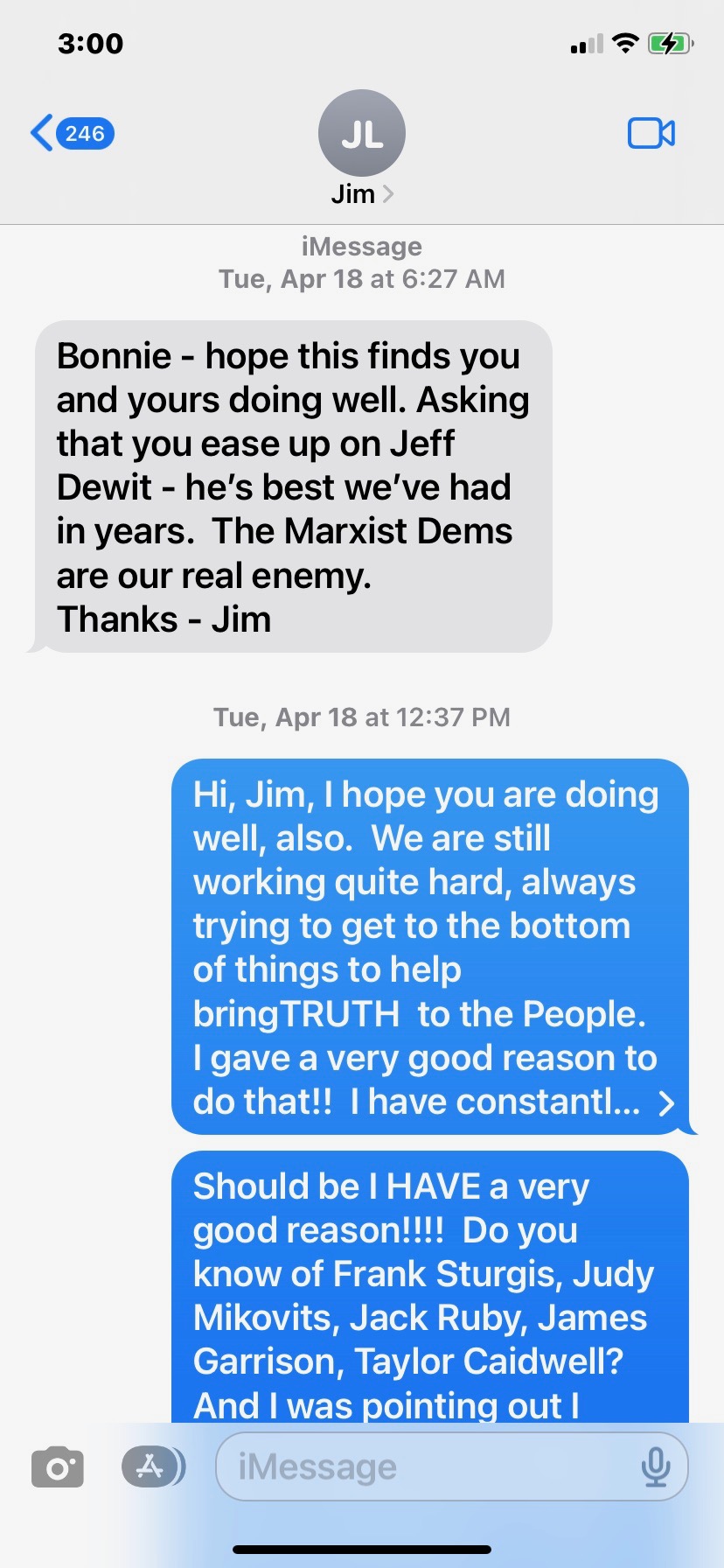Expand the truncated long blue message
This screenshot has width=724, height=1568.
667,1102
